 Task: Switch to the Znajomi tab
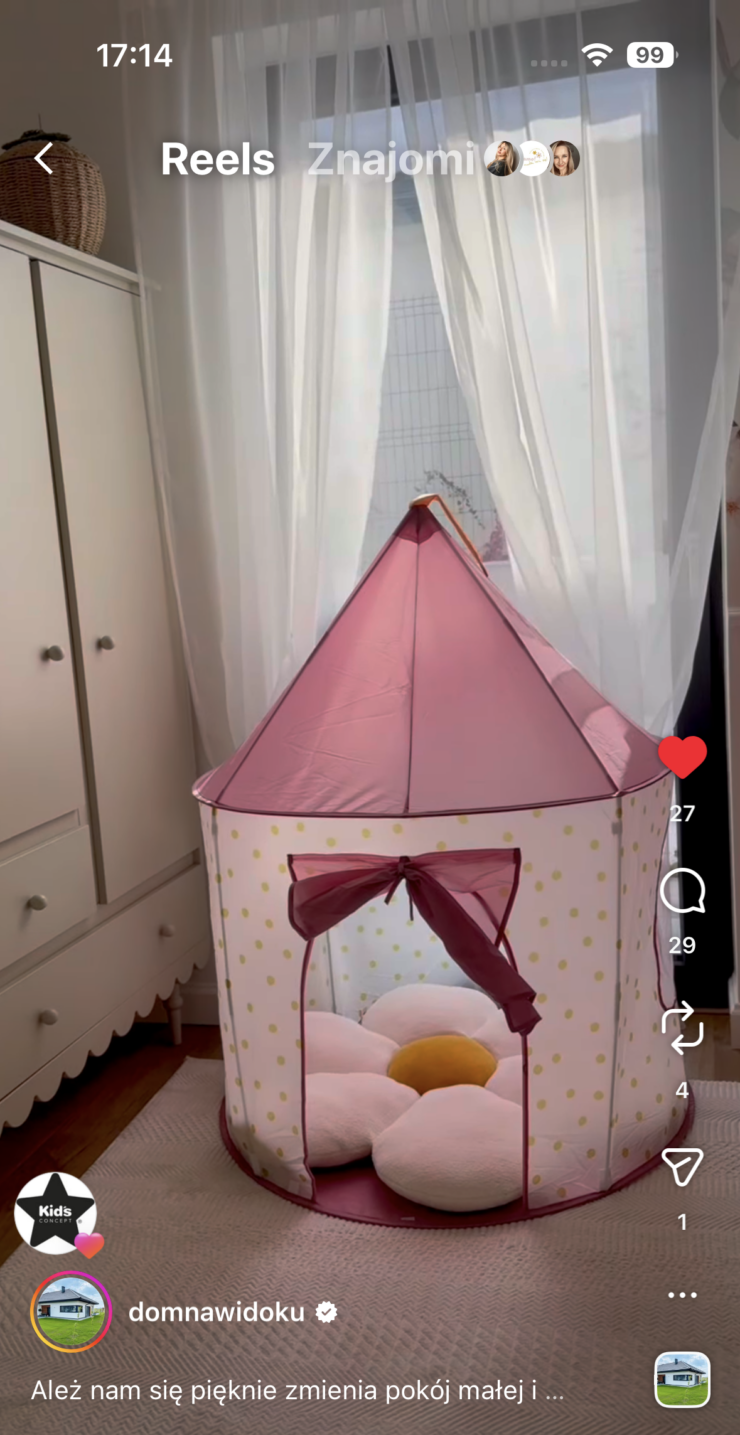(390, 159)
